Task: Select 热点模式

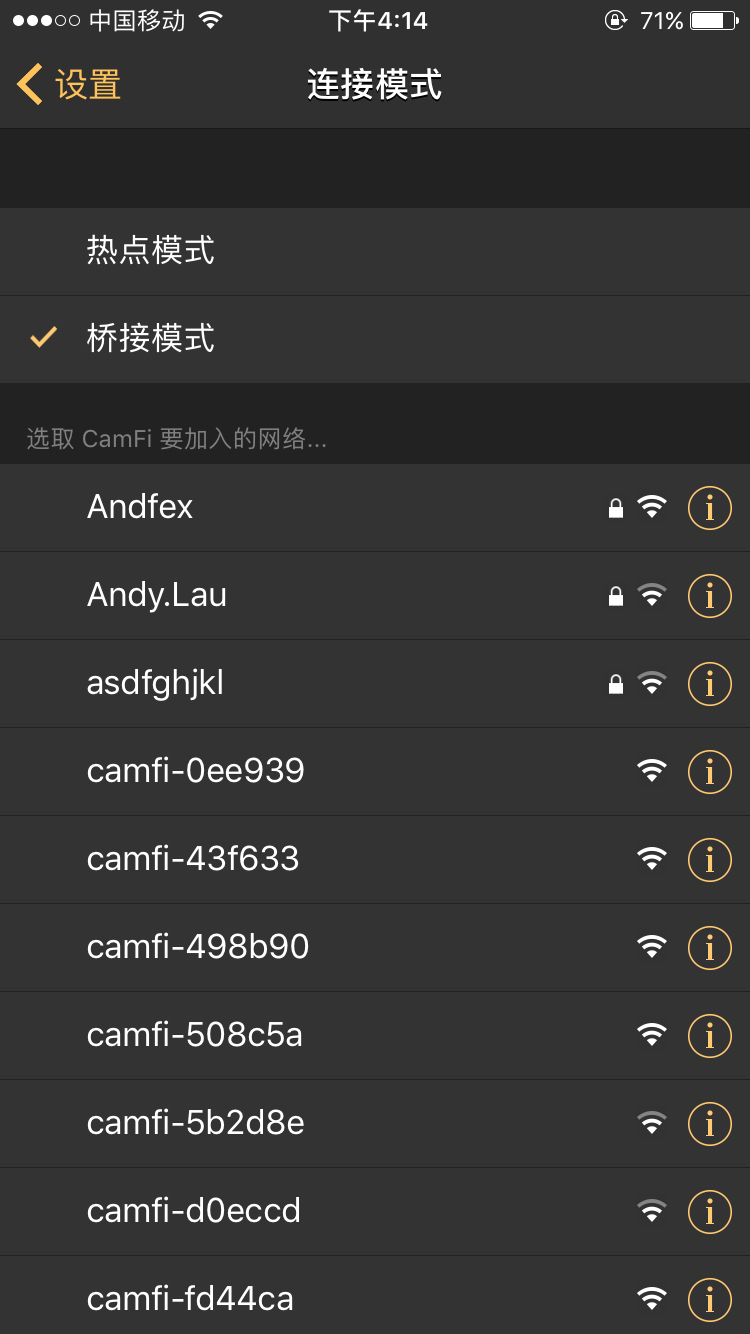Action: click(375, 251)
